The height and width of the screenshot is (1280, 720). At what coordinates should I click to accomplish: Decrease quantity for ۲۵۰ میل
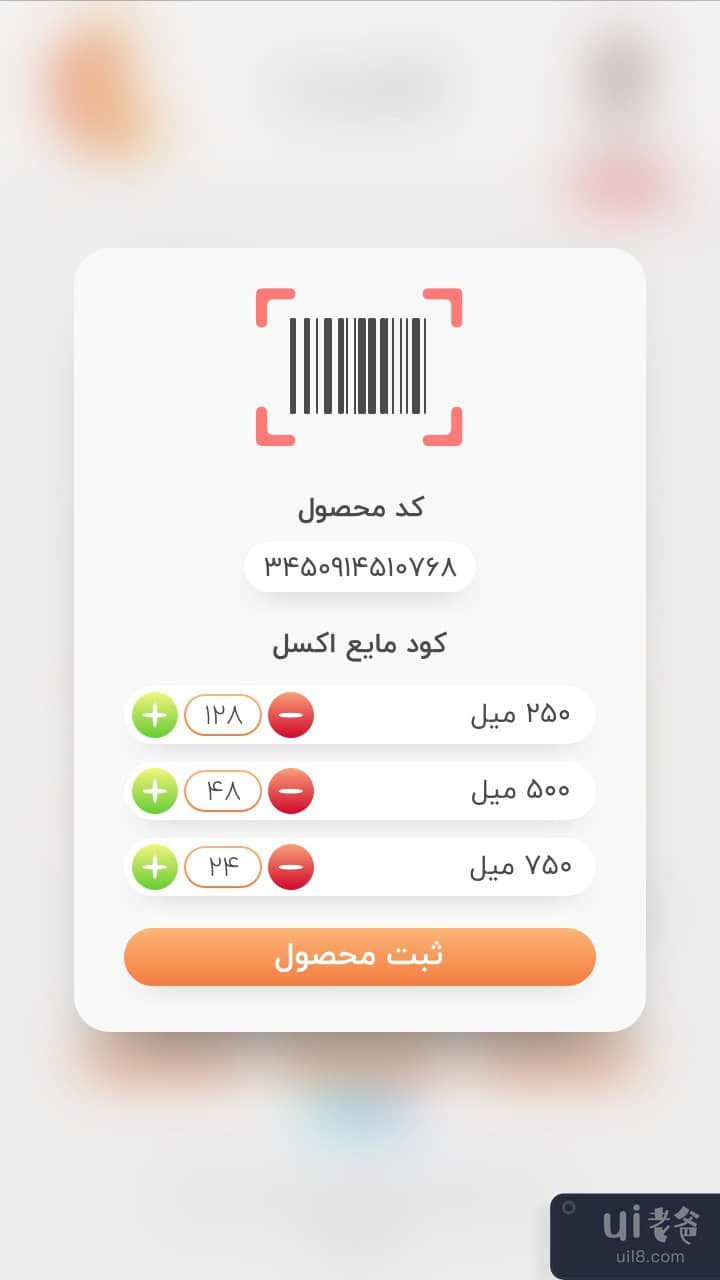click(291, 715)
